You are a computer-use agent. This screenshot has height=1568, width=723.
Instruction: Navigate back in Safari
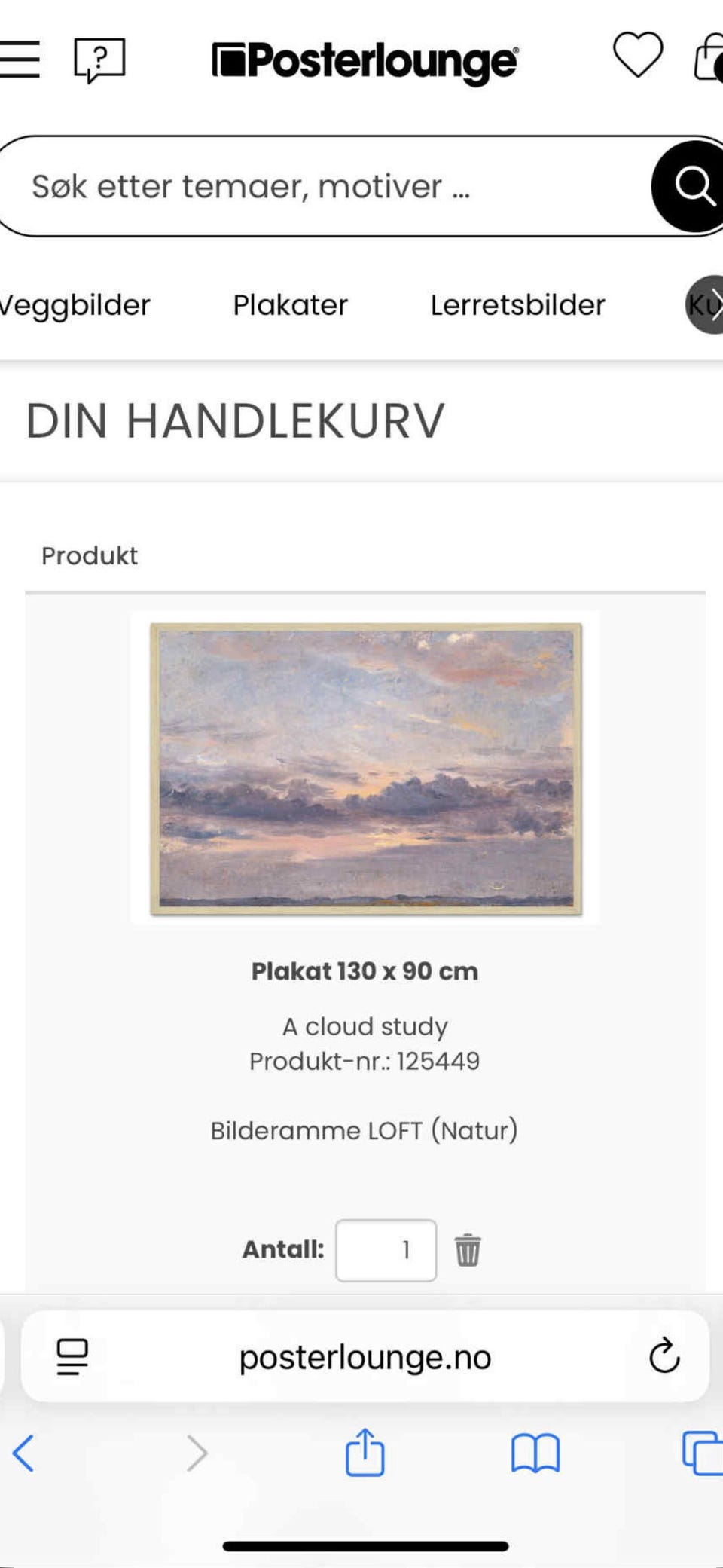[x=25, y=1453]
